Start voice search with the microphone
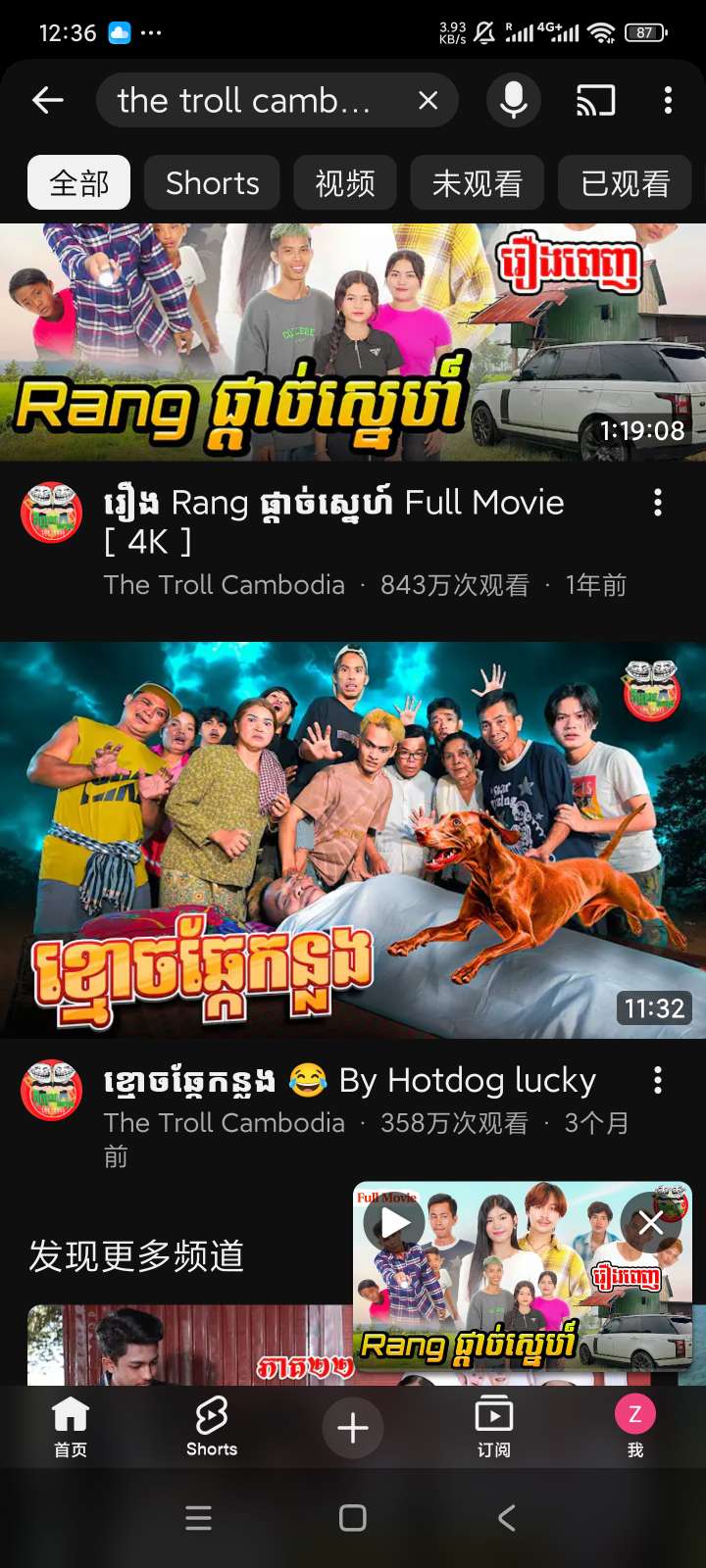Screen dimensions: 706x1568 click(x=514, y=100)
